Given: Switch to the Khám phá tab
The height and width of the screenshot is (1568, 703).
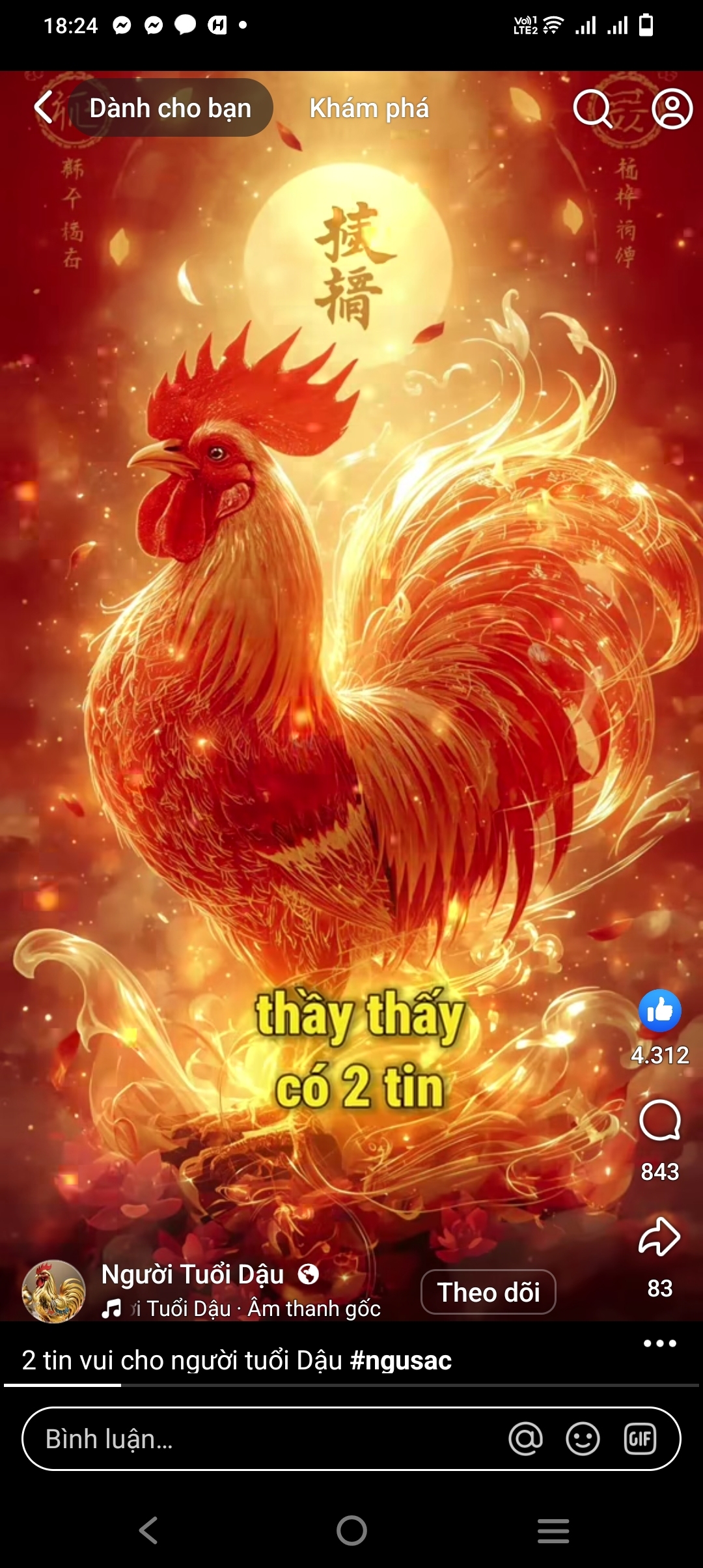Looking at the screenshot, I should [x=369, y=108].
